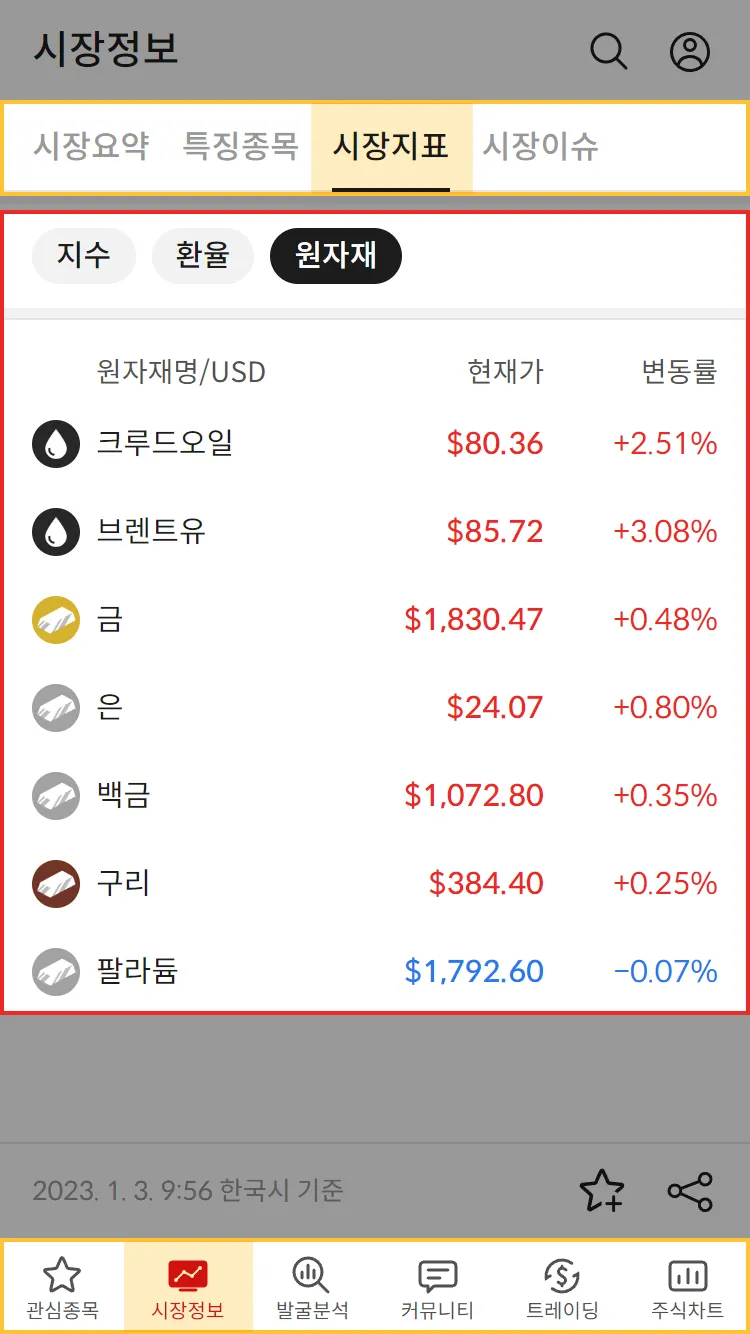The height and width of the screenshot is (1334, 750).
Task: Open the 브렌트유 commodity row
Action: click(x=375, y=531)
